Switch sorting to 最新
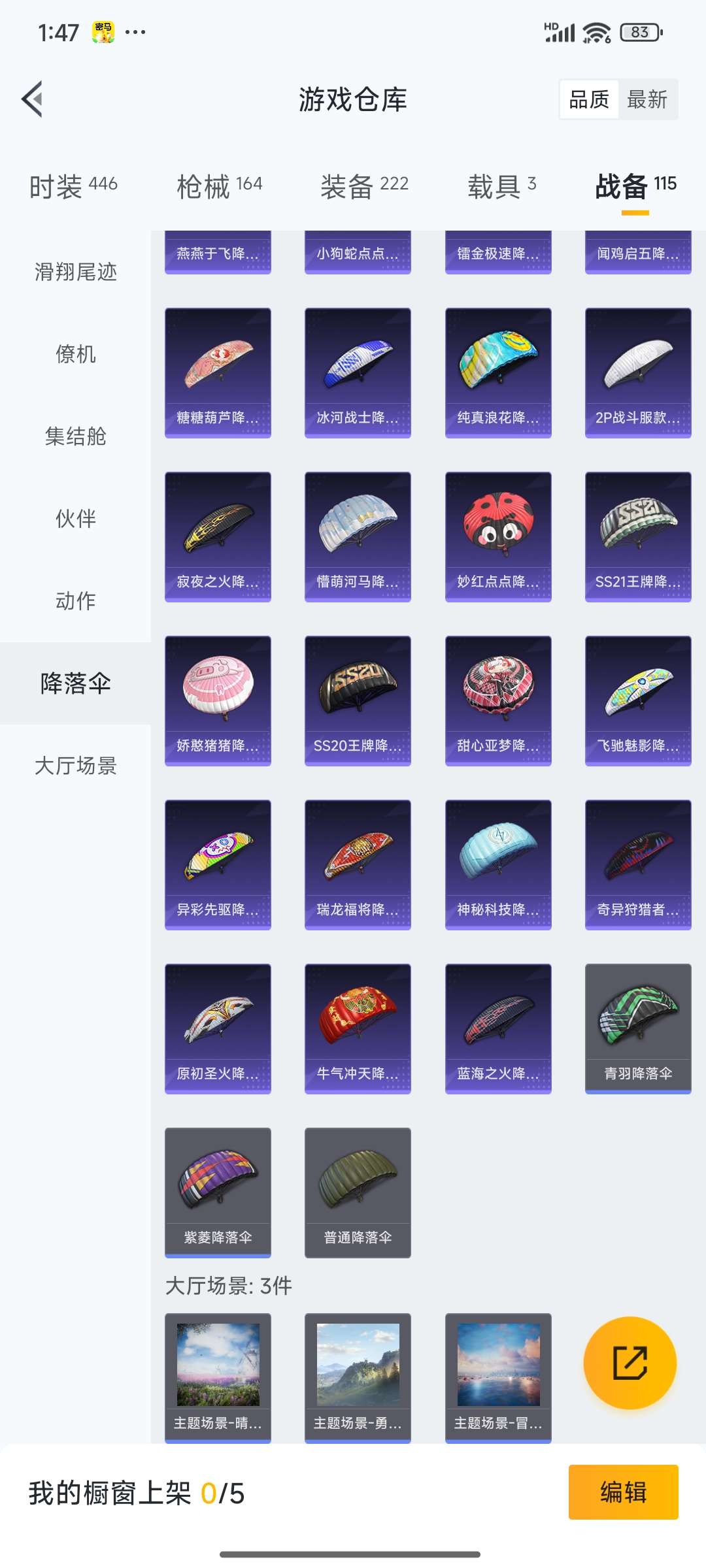The image size is (706, 1568). (x=647, y=99)
